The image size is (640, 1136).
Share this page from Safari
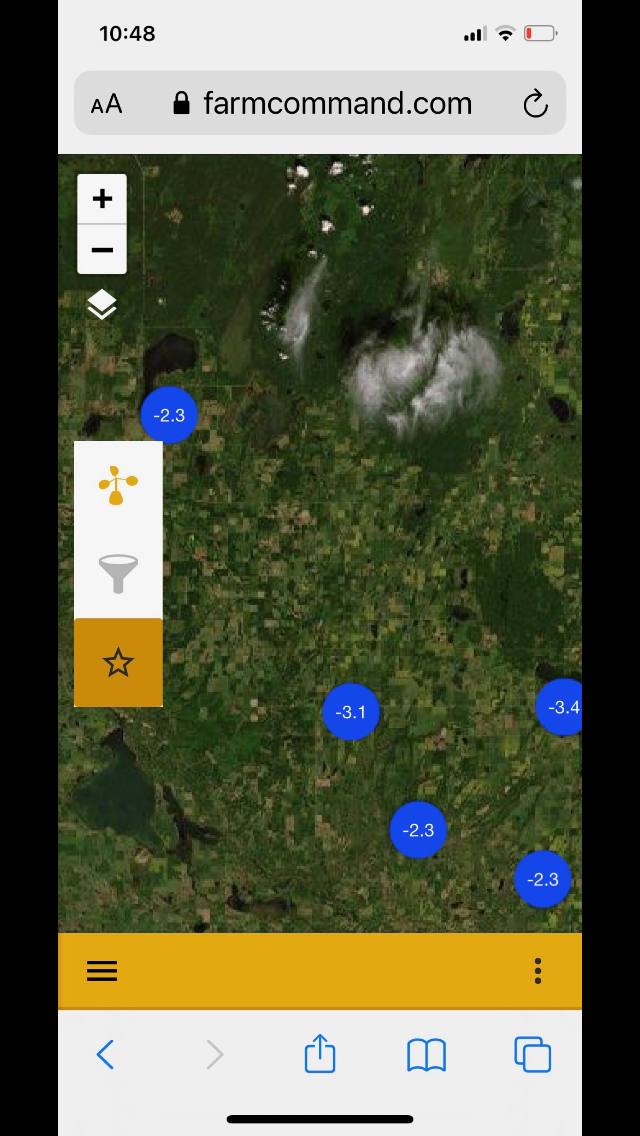coord(320,1054)
